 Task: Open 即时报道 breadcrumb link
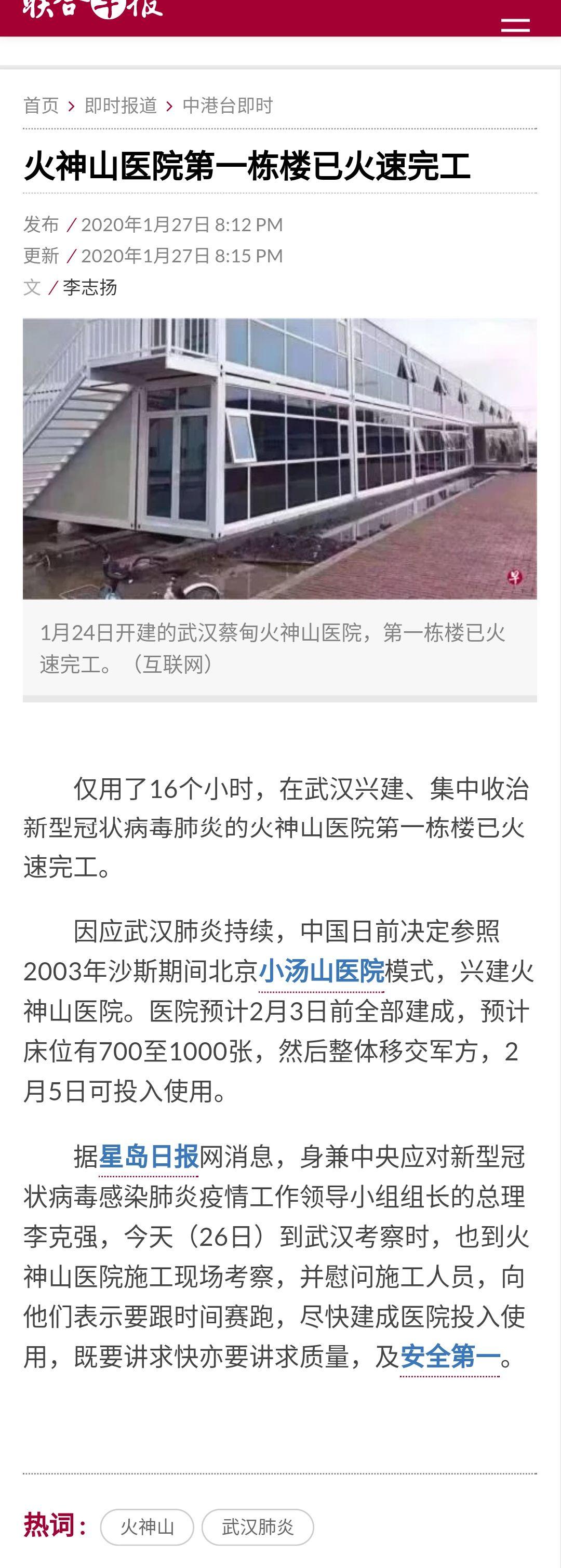point(121,106)
